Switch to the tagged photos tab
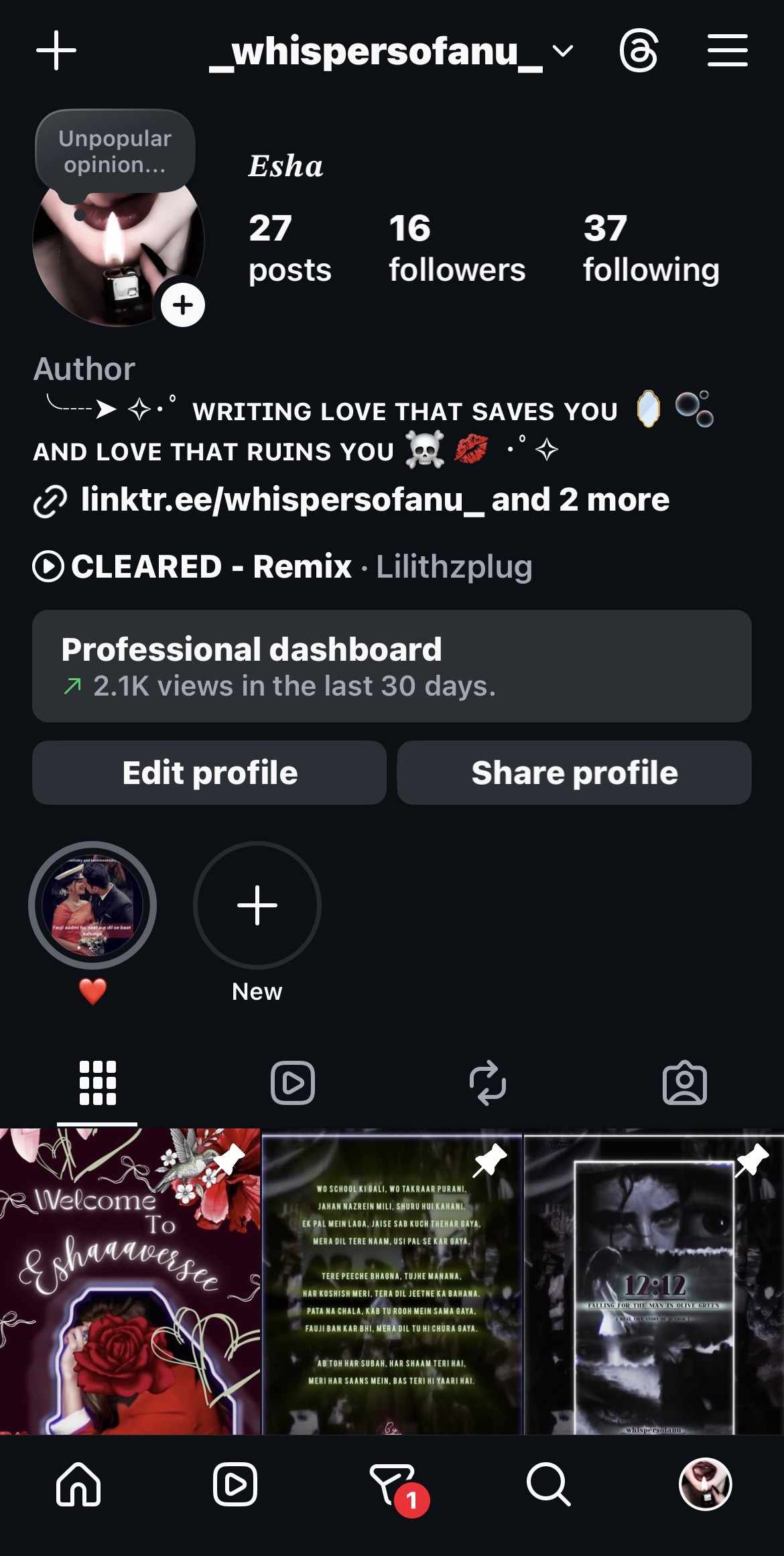This screenshot has height=1556, width=784. (684, 1082)
